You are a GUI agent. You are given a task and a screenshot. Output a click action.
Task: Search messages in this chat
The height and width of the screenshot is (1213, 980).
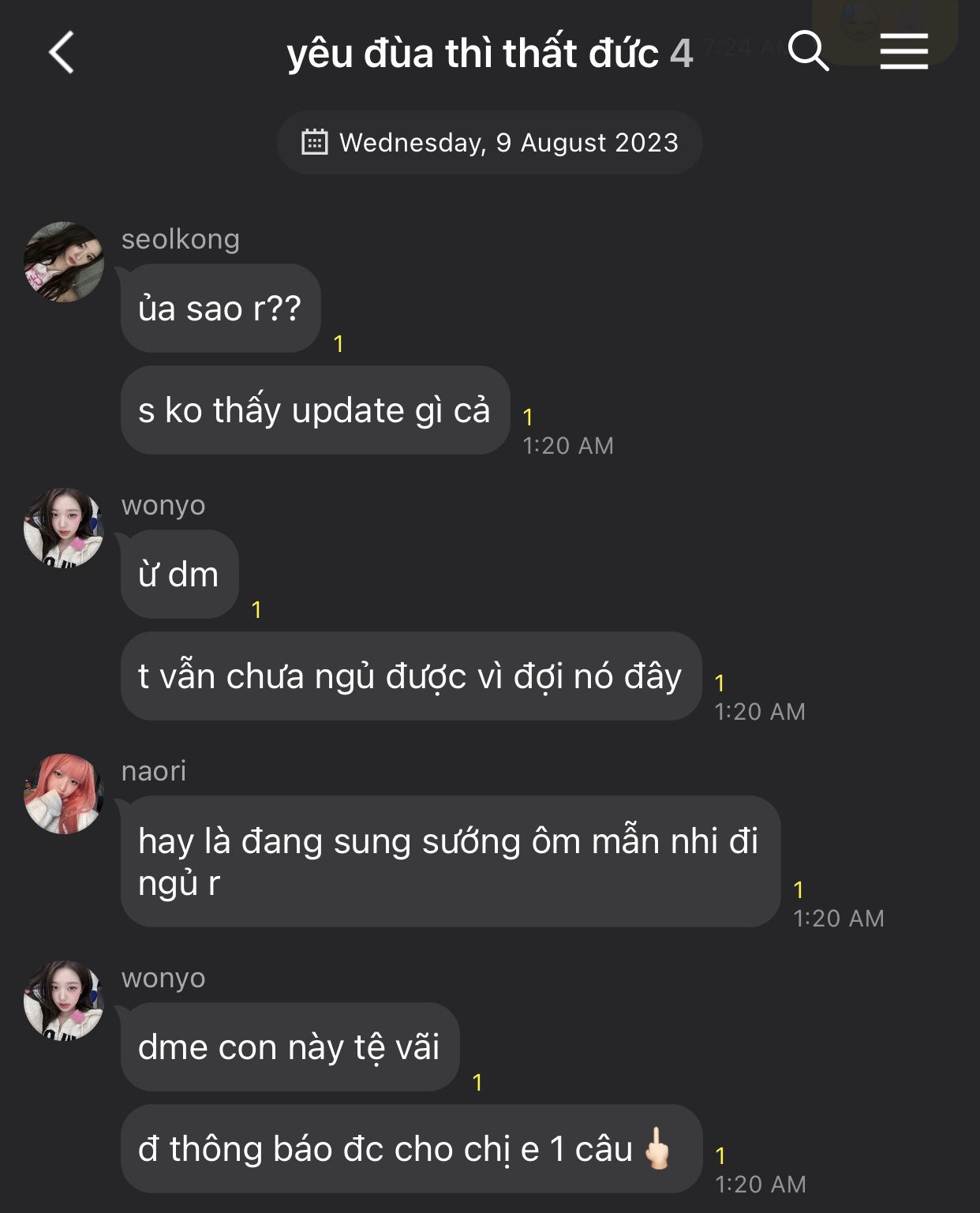[808, 51]
